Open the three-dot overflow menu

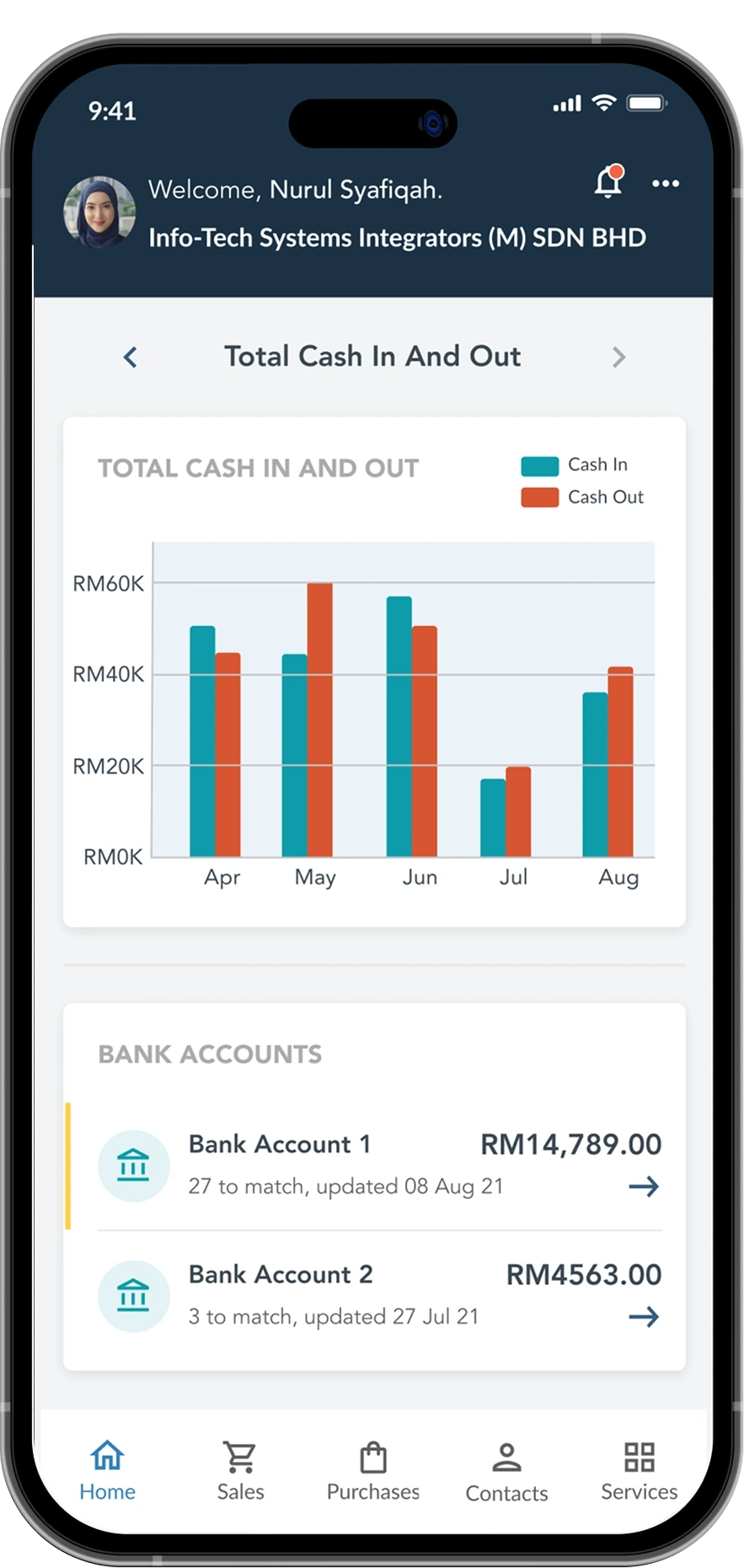click(666, 184)
